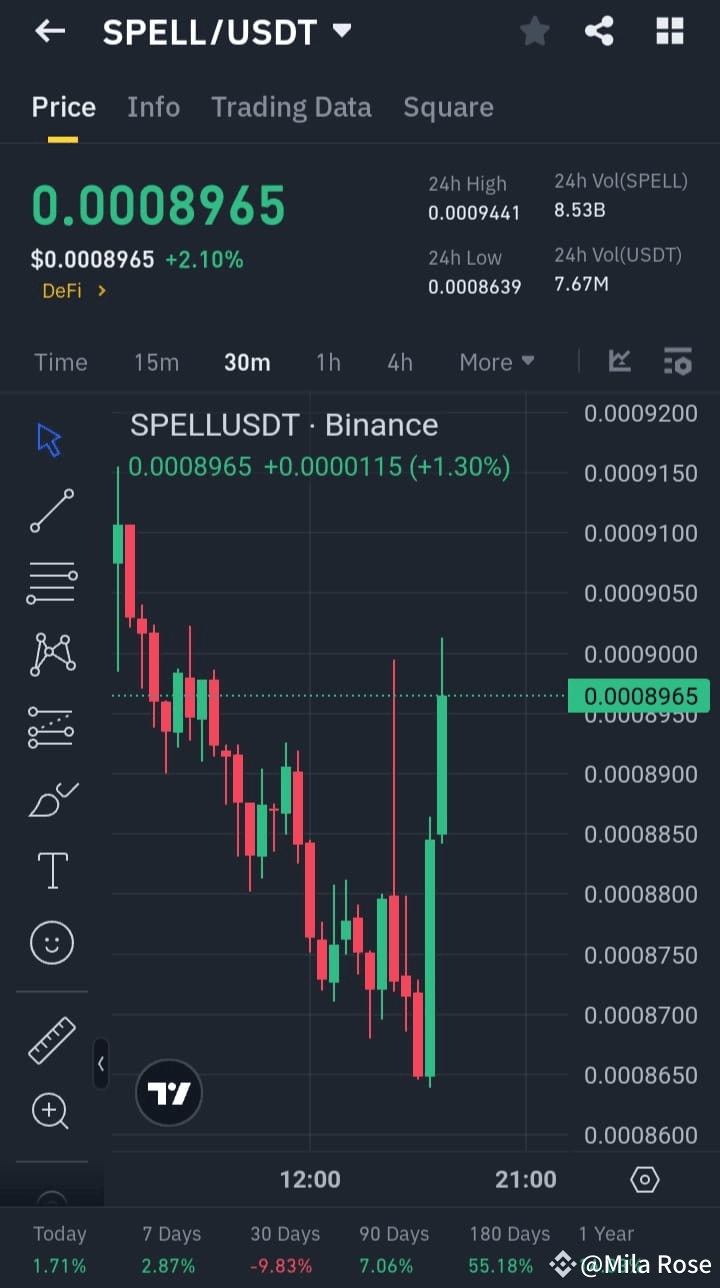Select the trend line drawing tool
The width and height of the screenshot is (720, 1288).
pyautogui.click(x=51, y=510)
